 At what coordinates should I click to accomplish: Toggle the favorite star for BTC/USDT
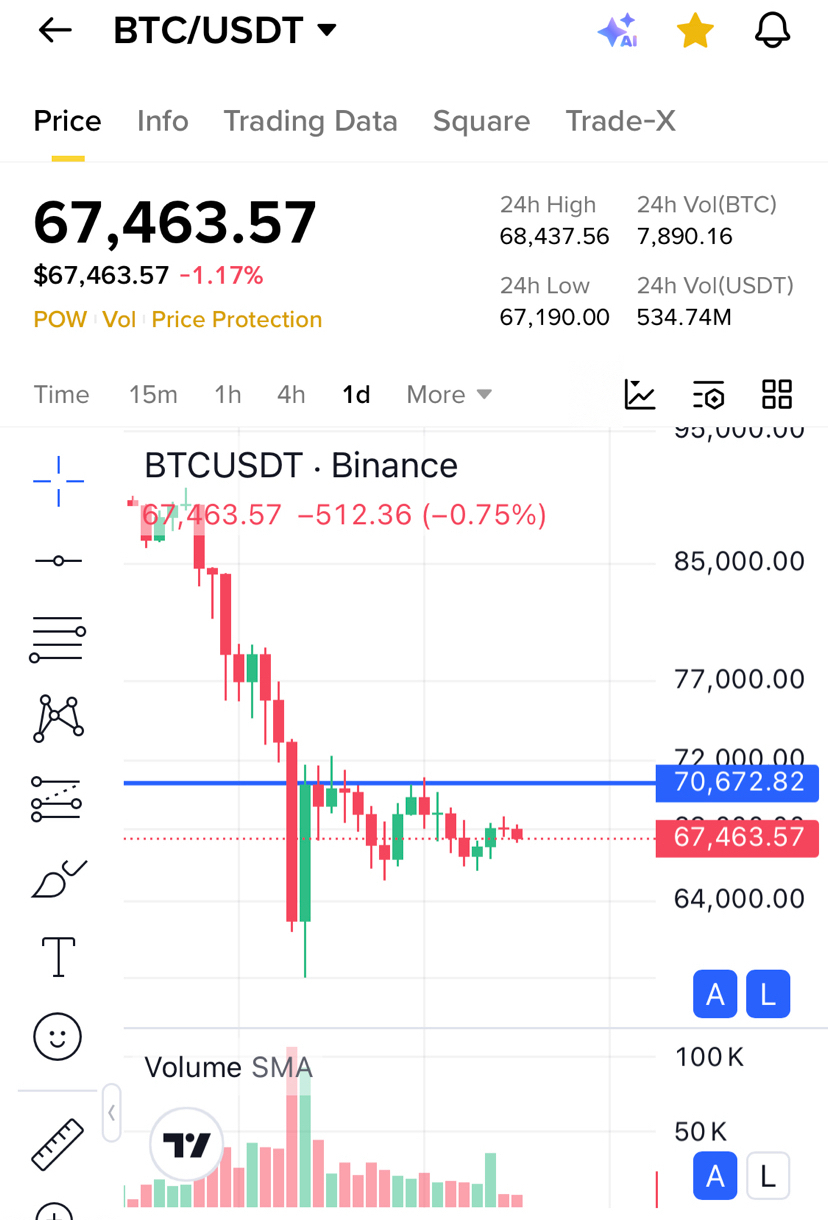(695, 31)
